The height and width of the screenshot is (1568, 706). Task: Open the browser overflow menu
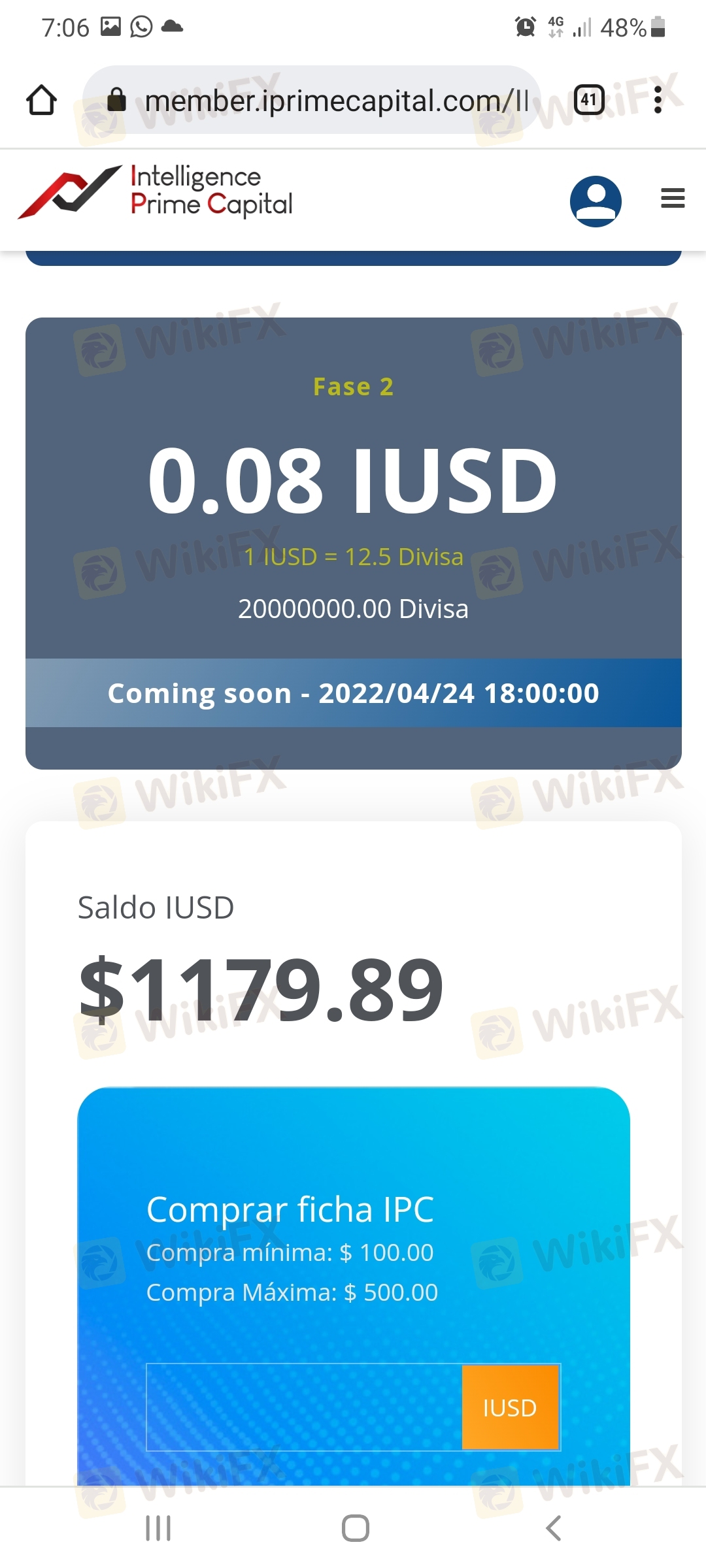coord(658,100)
